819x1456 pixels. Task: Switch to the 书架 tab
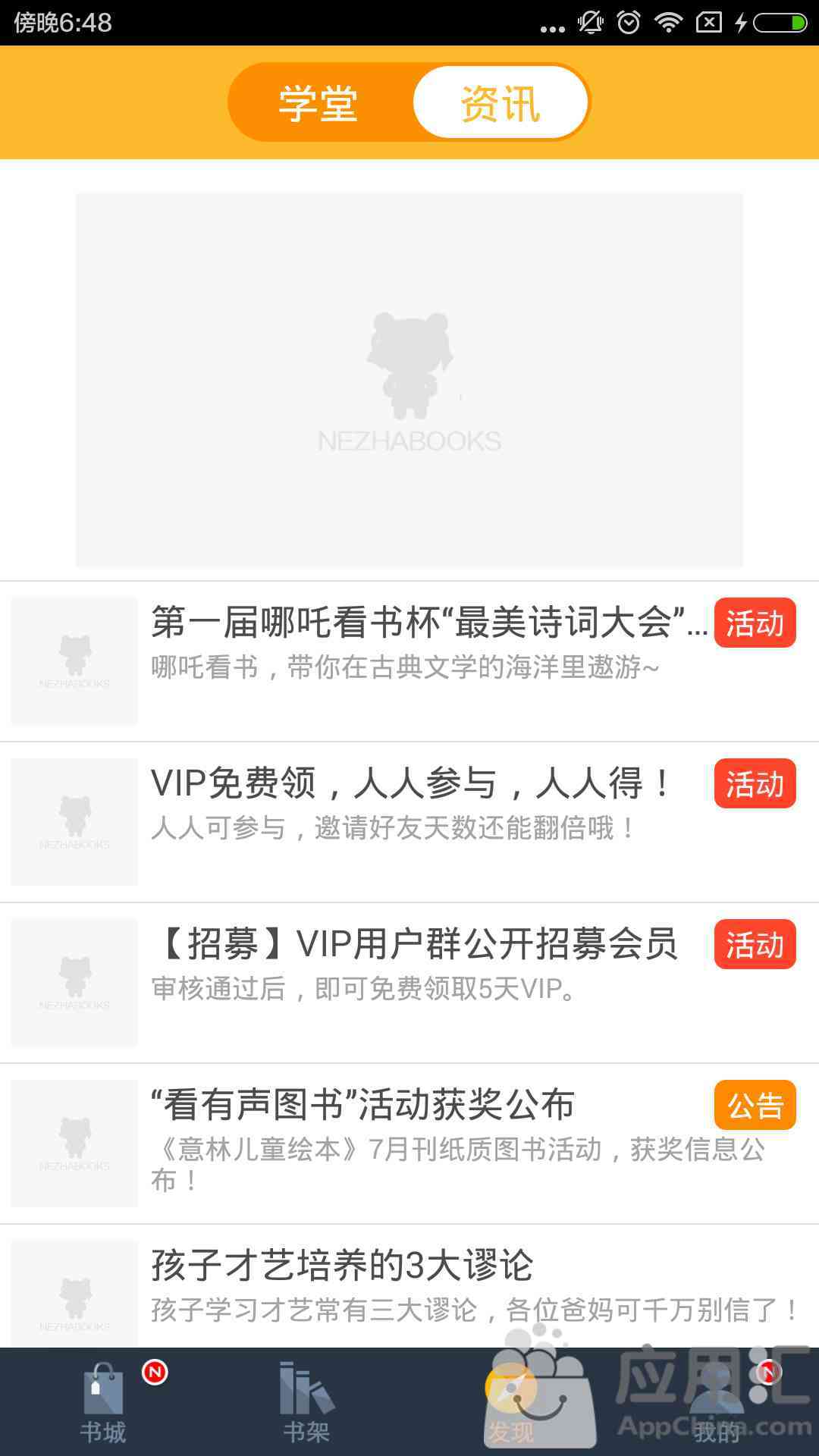[306, 1403]
